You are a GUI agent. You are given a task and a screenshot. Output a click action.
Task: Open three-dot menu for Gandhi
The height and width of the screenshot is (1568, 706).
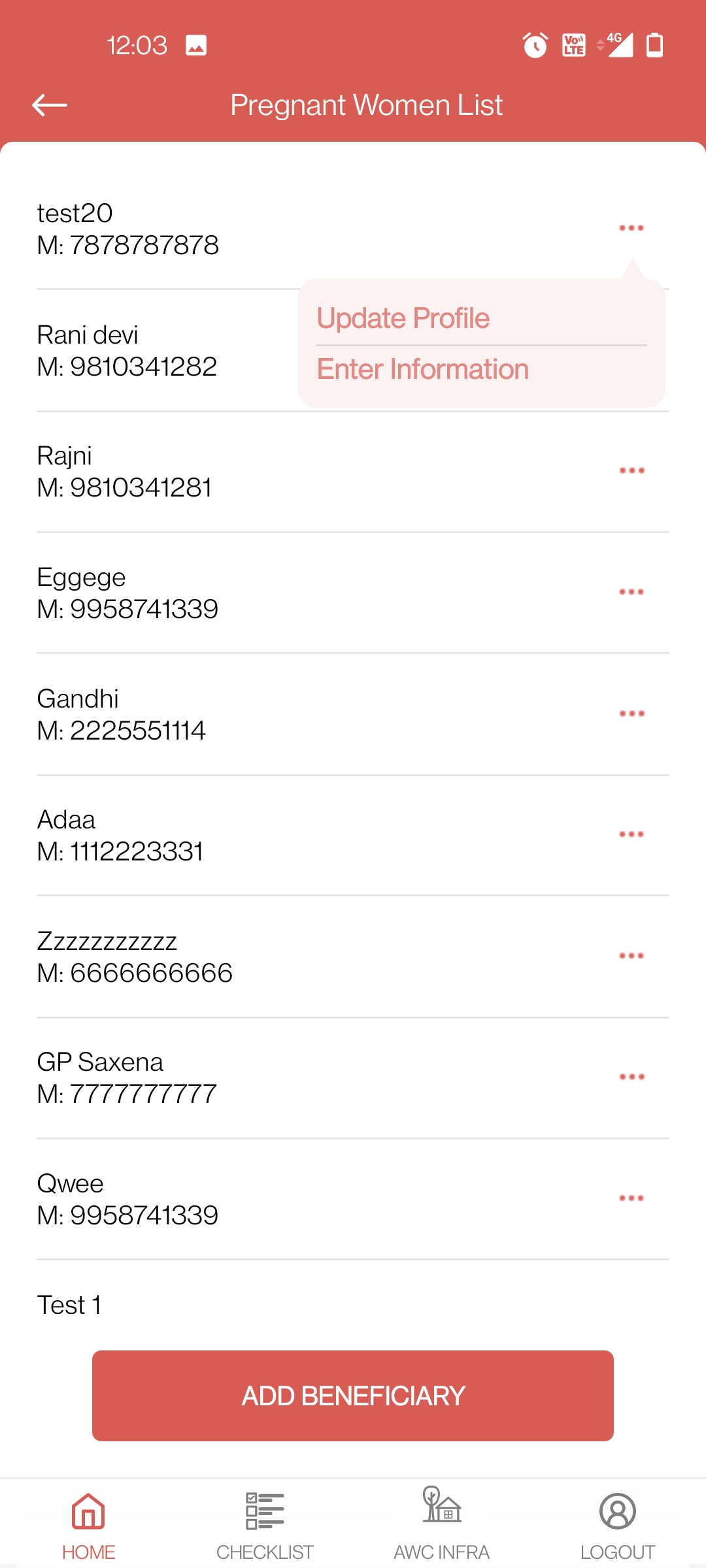631,713
